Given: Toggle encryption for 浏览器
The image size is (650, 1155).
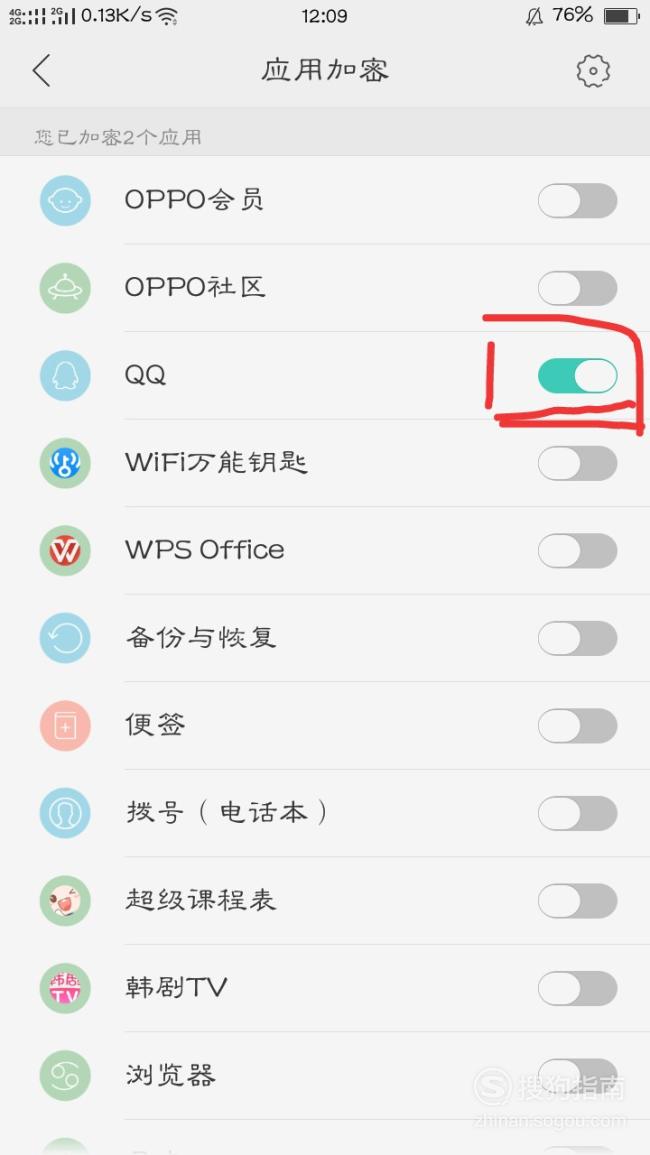Looking at the screenshot, I should click(577, 1076).
